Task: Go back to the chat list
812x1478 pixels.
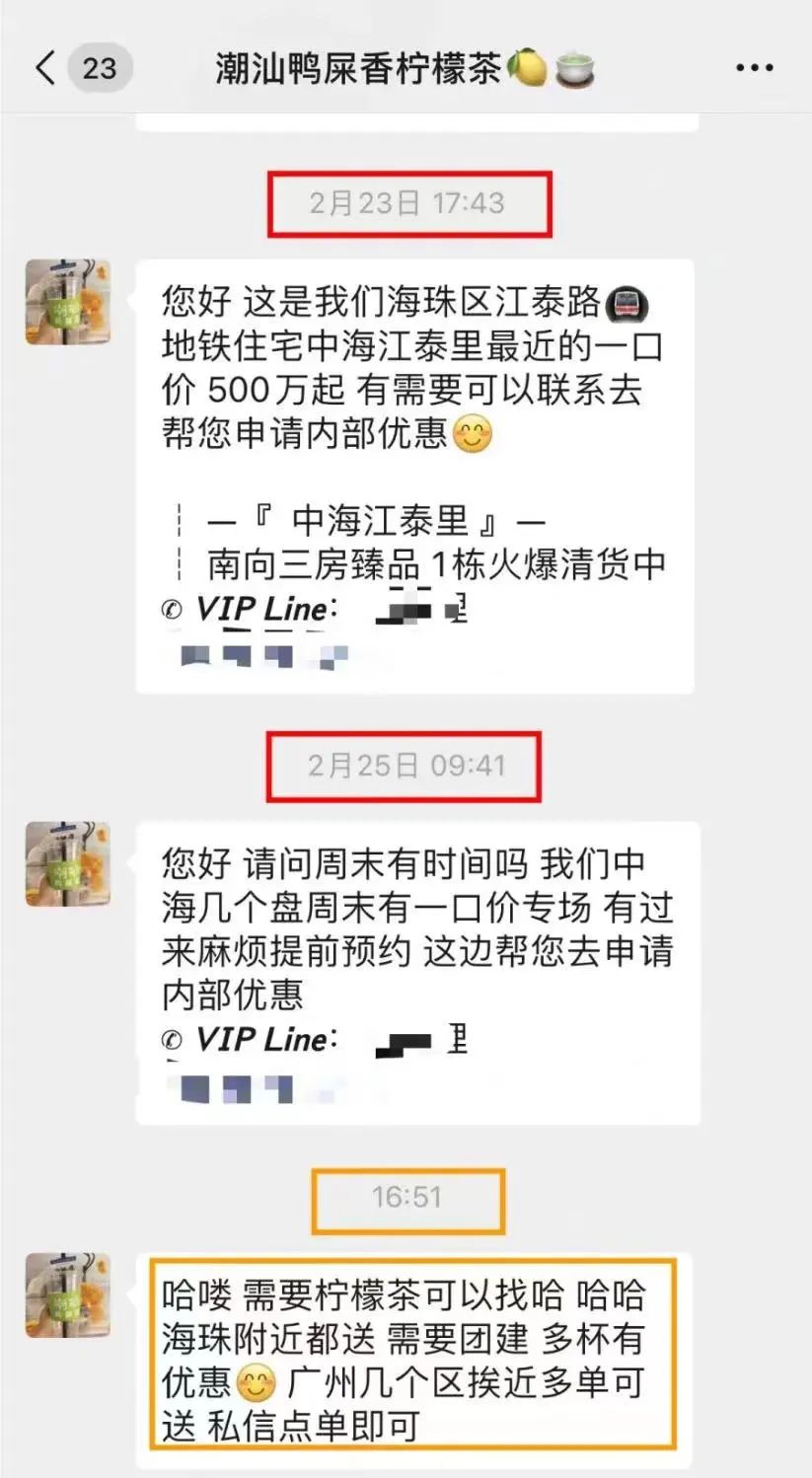Action: [x=45, y=68]
